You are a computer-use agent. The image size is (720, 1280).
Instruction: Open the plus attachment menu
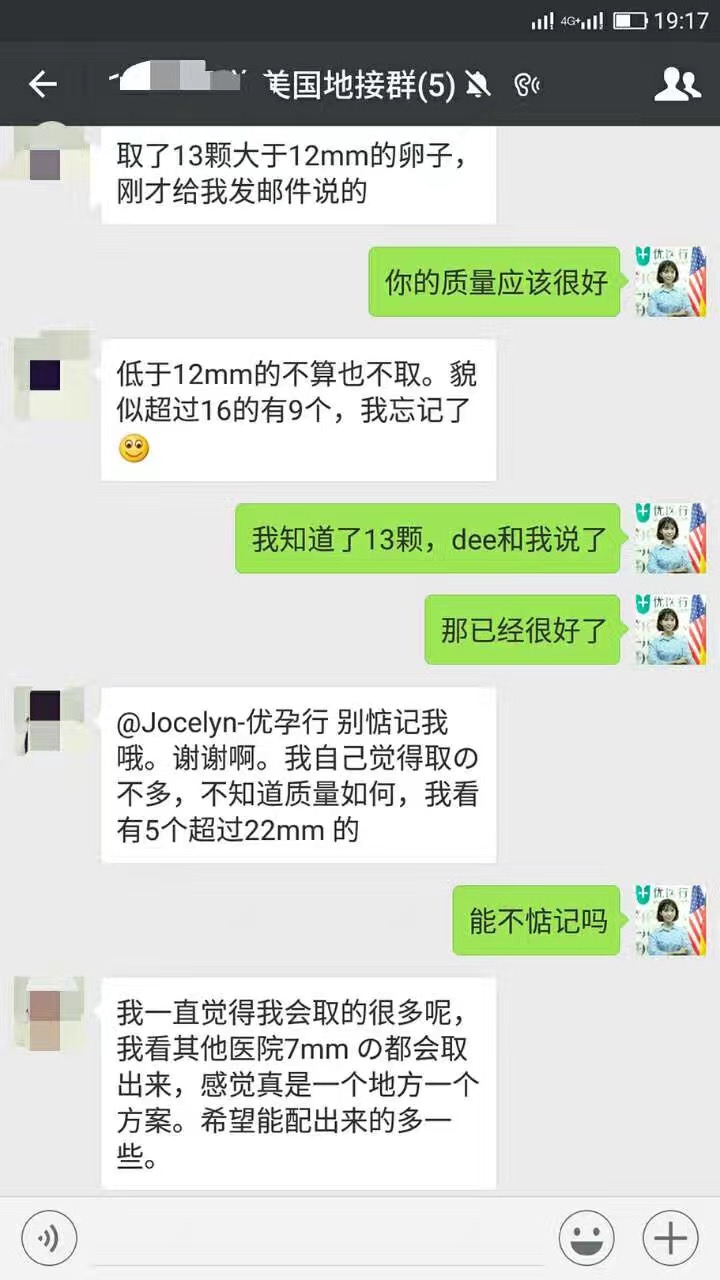tap(670, 1239)
